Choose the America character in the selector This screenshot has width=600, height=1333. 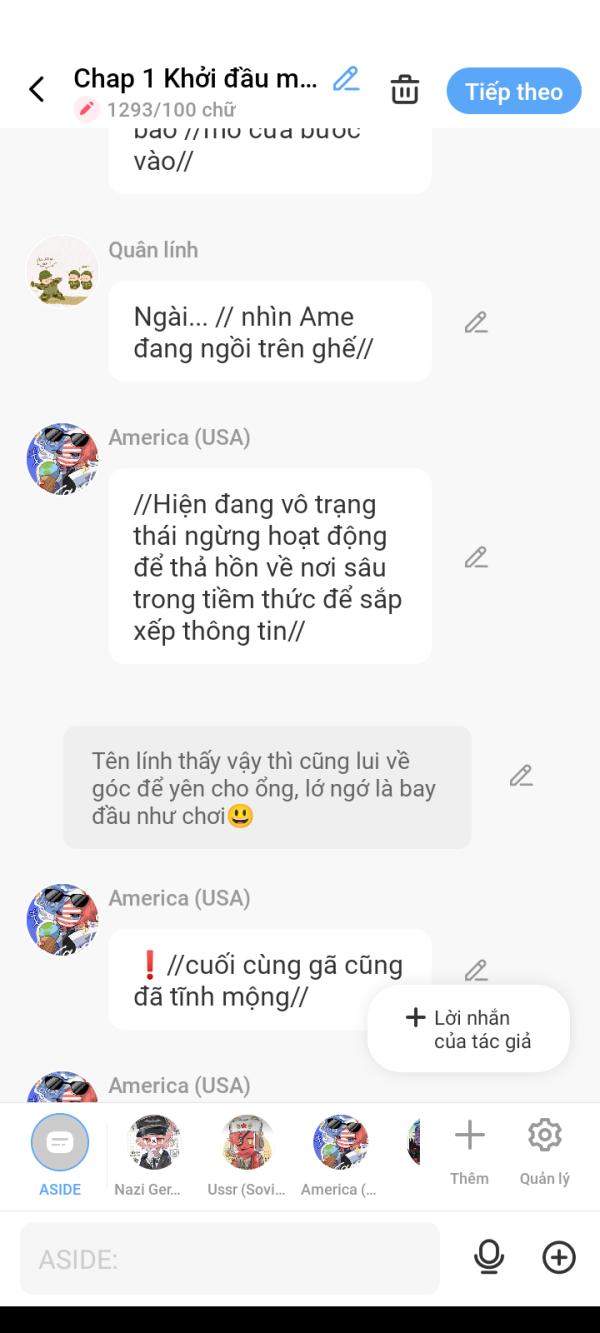point(340,1153)
